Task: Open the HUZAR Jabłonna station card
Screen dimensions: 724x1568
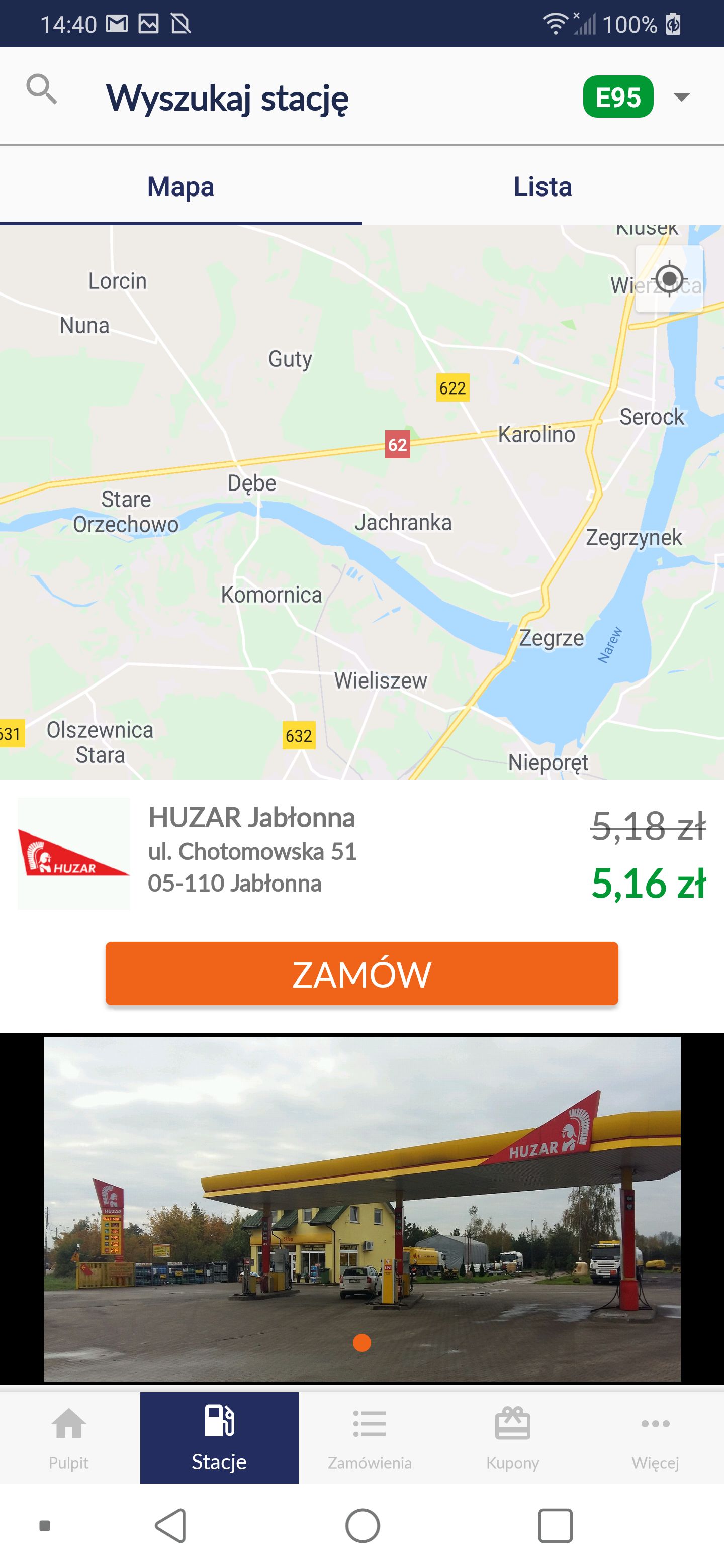Action: tap(361, 852)
